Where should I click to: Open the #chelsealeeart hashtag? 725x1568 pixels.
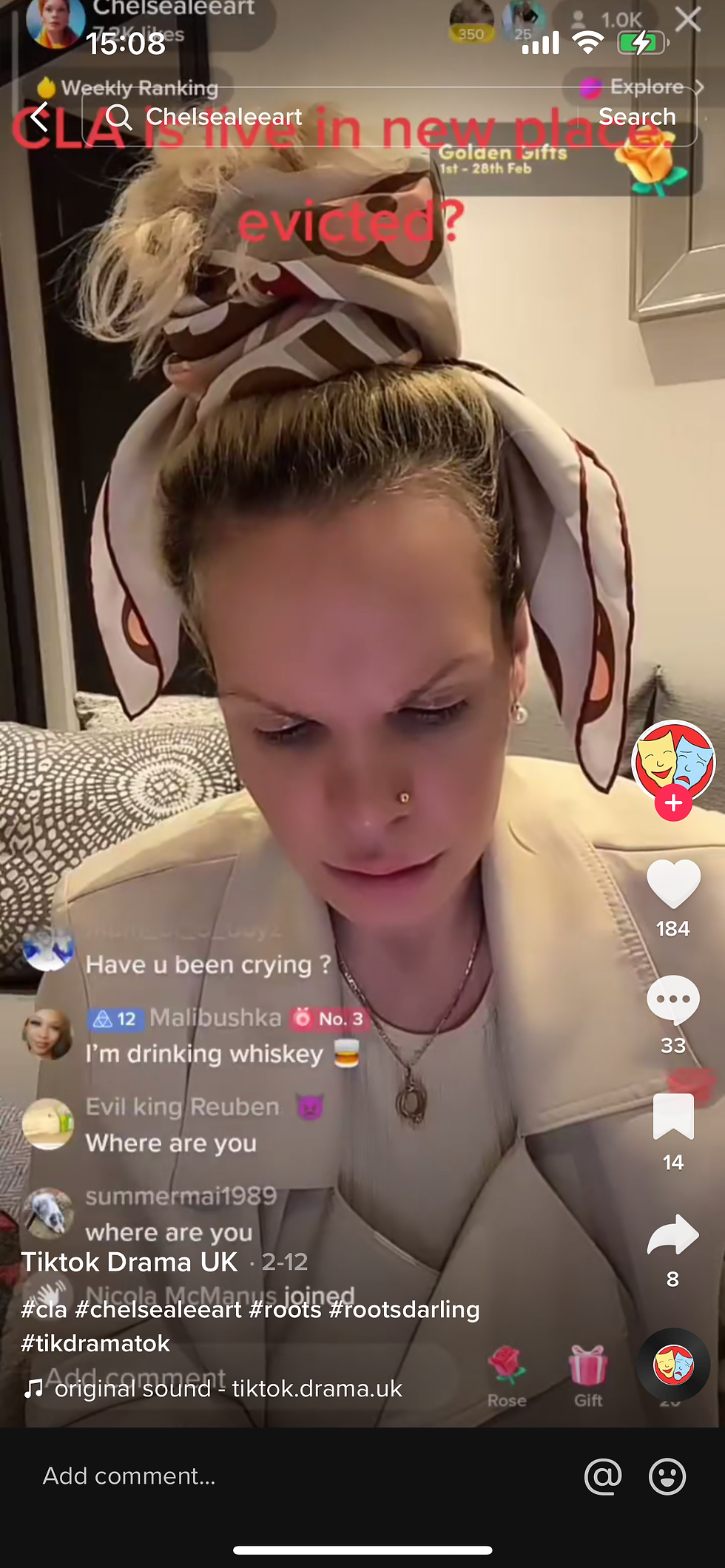158,1309
